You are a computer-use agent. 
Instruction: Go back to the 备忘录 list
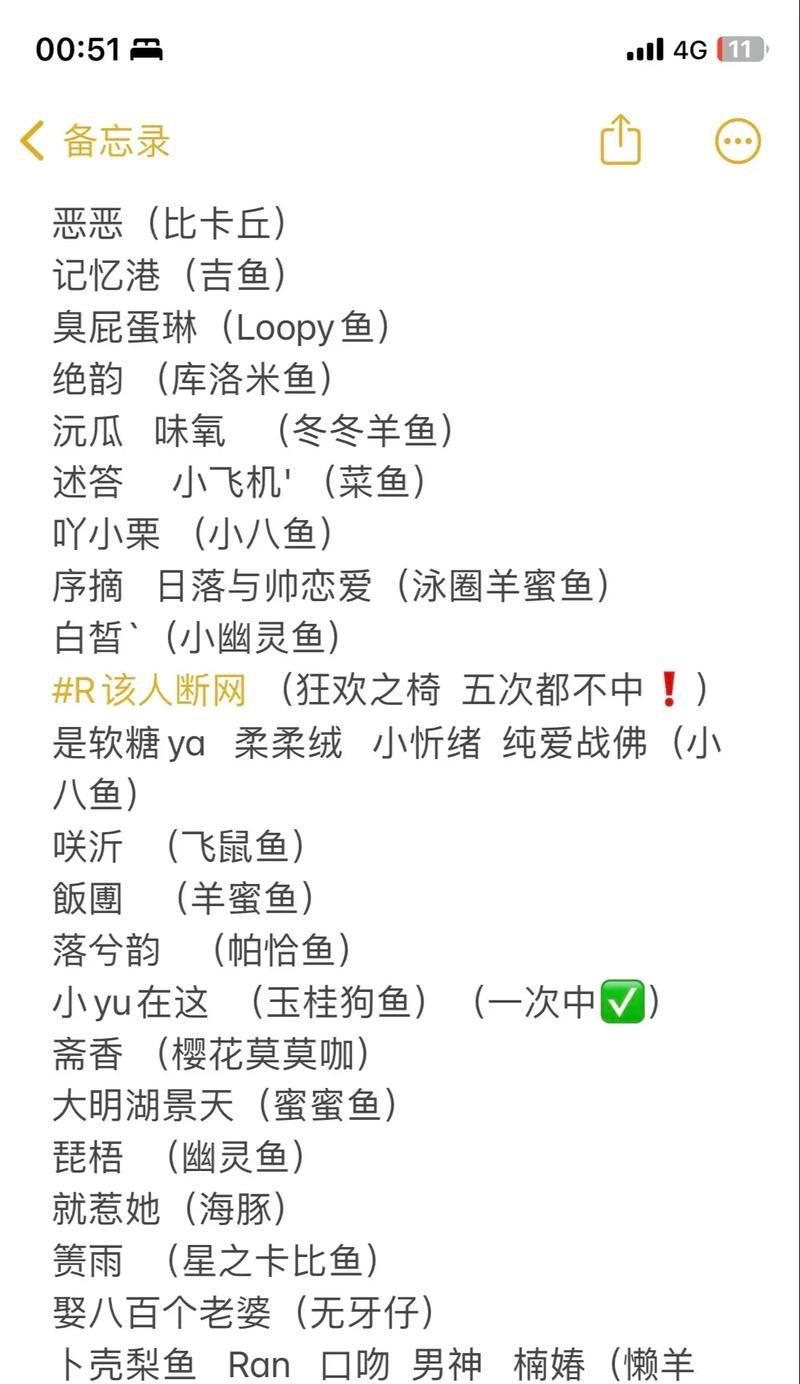pos(95,141)
